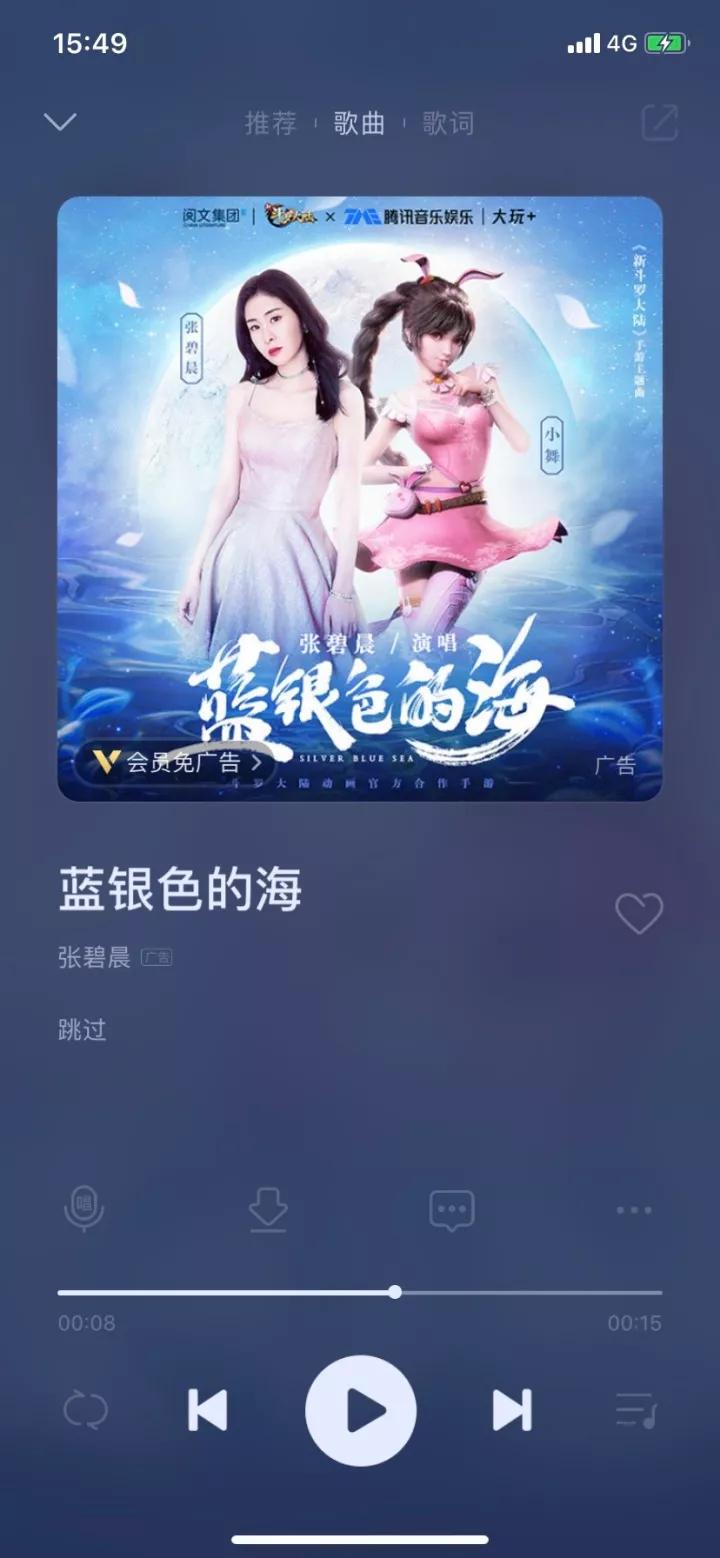Collapse the player with the down chevron
720x1558 pixels.
pos(60,120)
